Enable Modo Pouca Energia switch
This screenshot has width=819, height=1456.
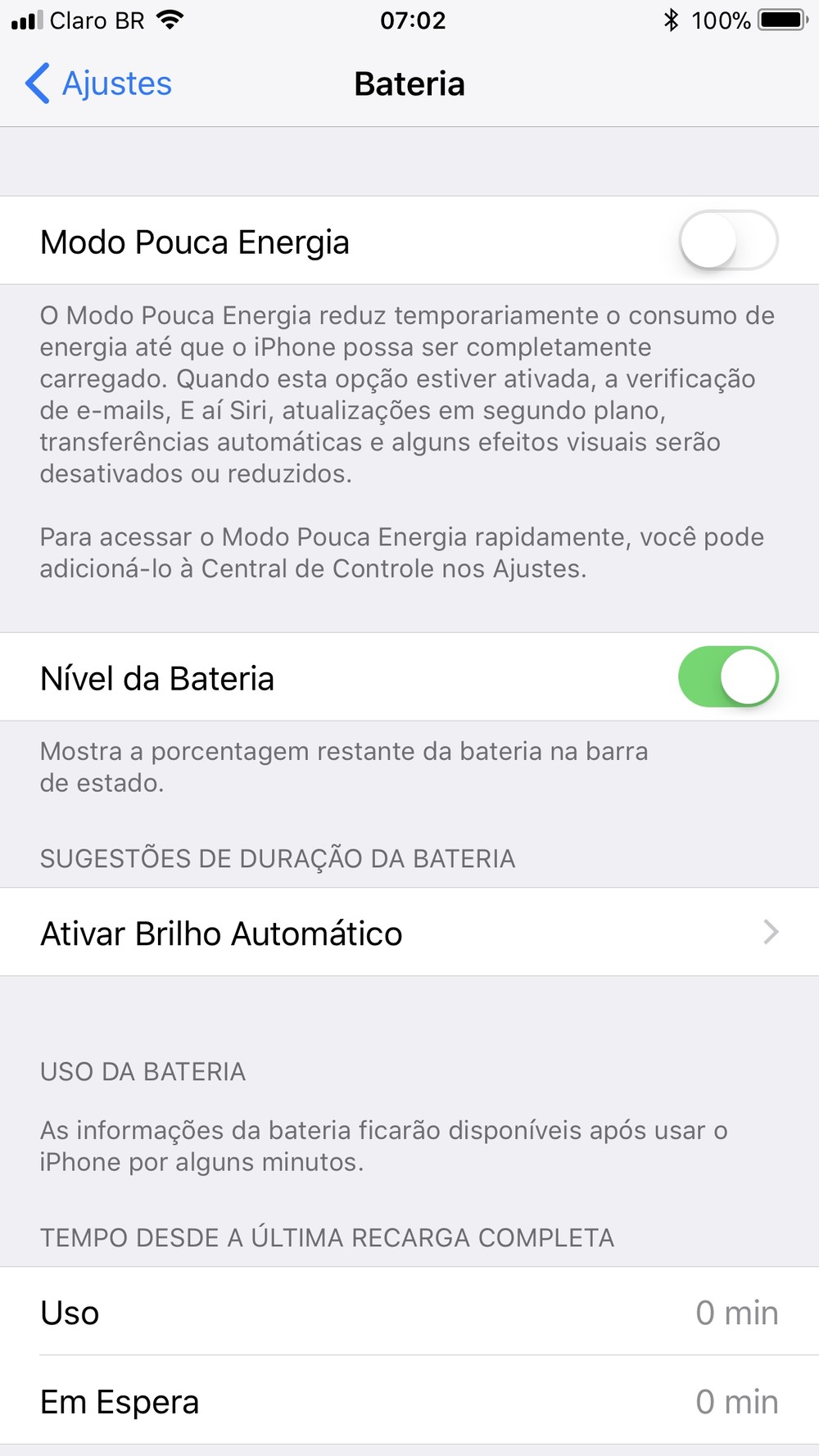pyautogui.click(x=727, y=241)
